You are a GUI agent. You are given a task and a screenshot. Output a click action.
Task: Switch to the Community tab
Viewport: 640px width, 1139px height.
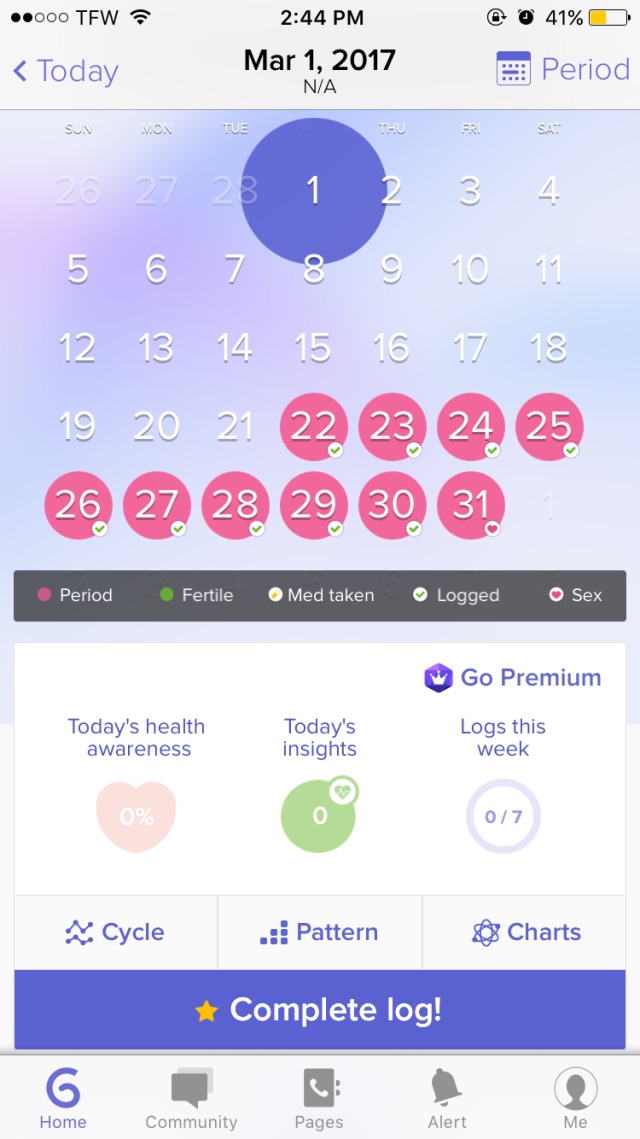pos(191,1098)
